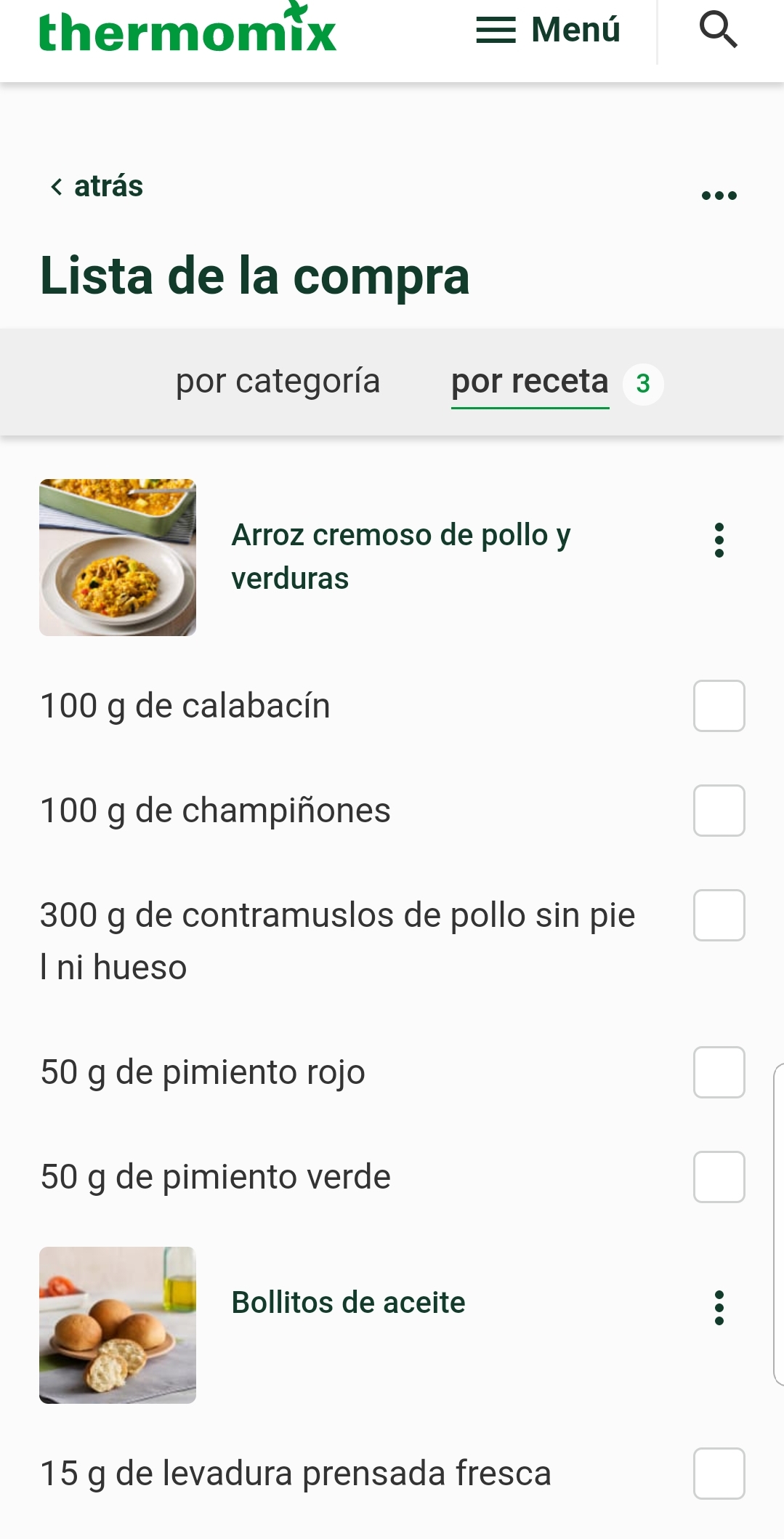This screenshot has width=784, height=1539.
Task: Mark 50 g de pimiento verde done
Action: [x=719, y=1177]
